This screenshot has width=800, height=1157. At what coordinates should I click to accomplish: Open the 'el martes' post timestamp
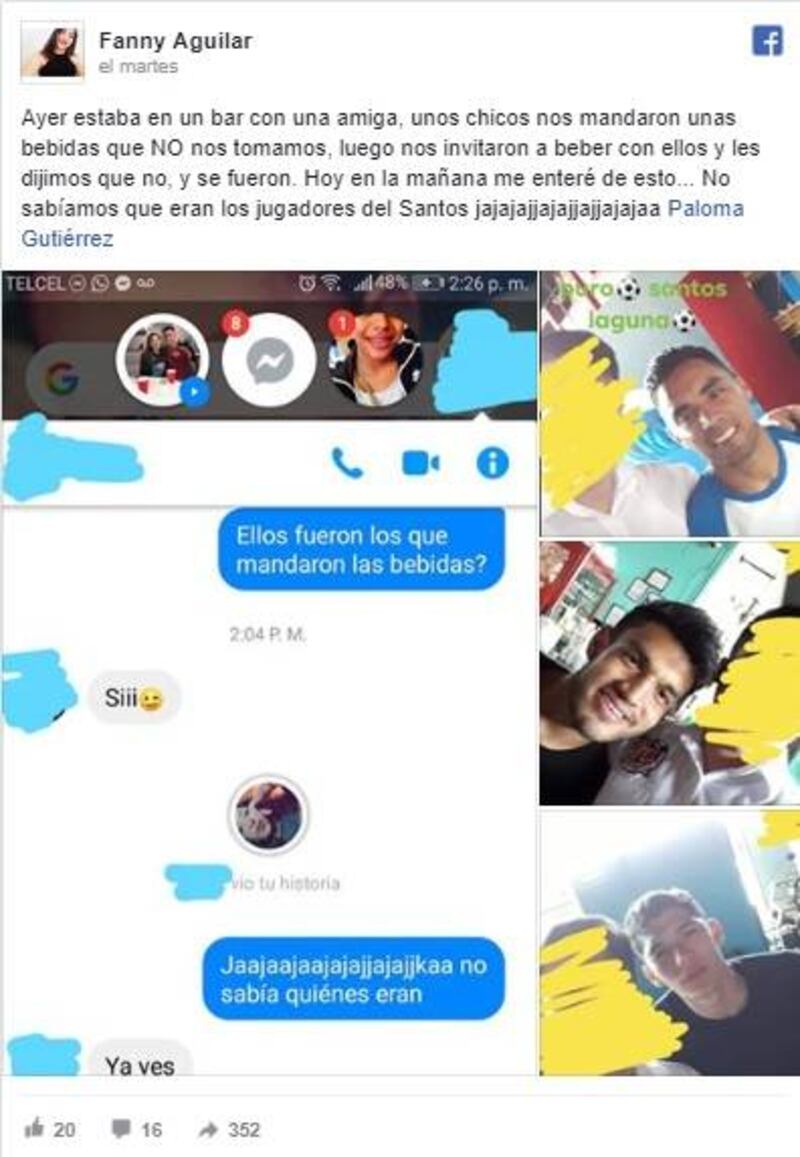click(137, 67)
